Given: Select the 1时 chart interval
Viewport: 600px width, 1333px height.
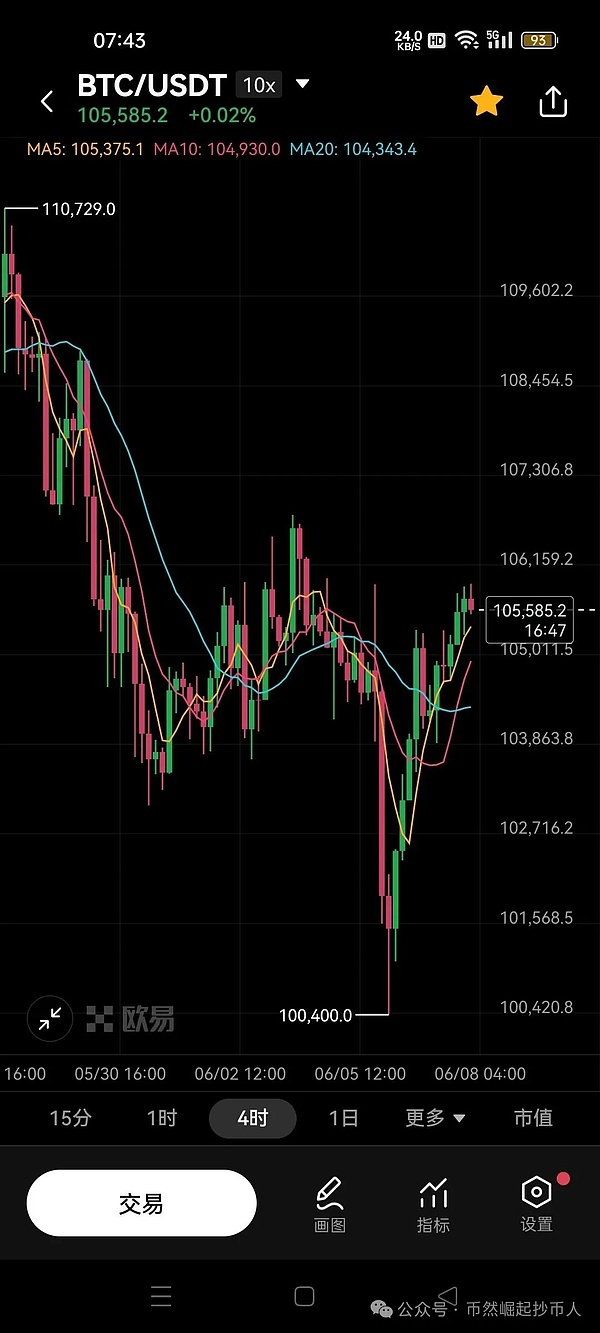Looking at the screenshot, I should (161, 1118).
